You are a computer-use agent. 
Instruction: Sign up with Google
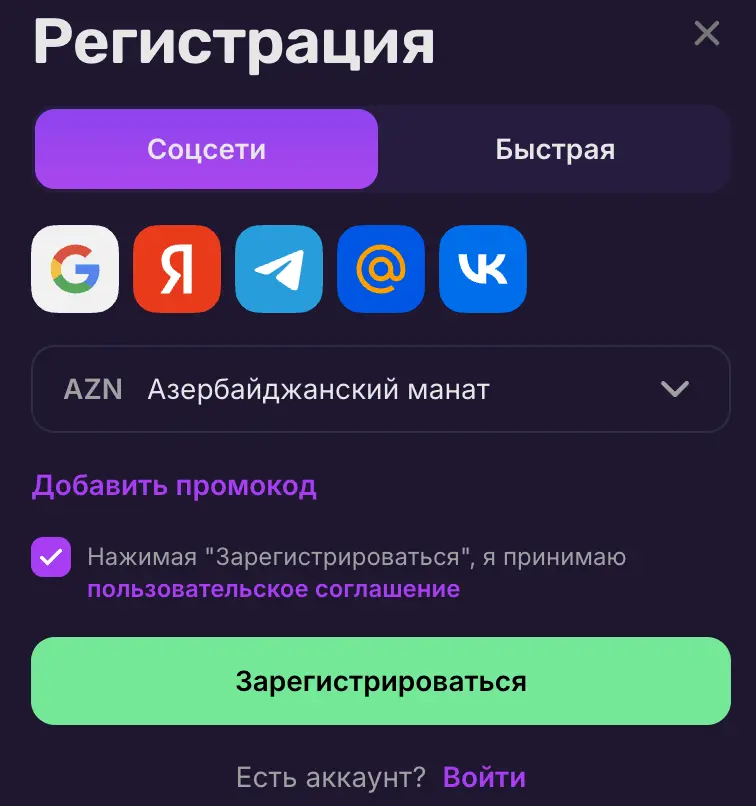click(x=75, y=270)
